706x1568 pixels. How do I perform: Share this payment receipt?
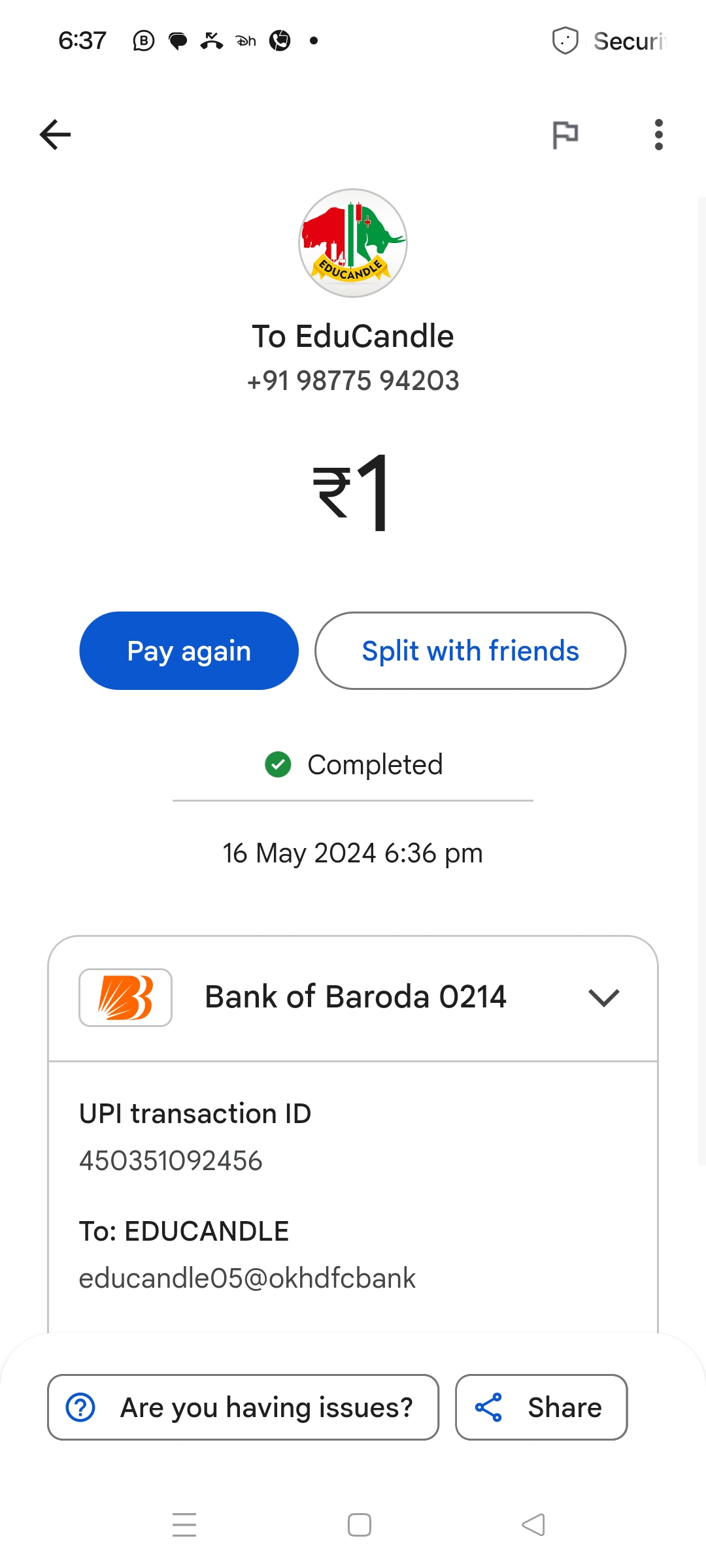(541, 1407)
